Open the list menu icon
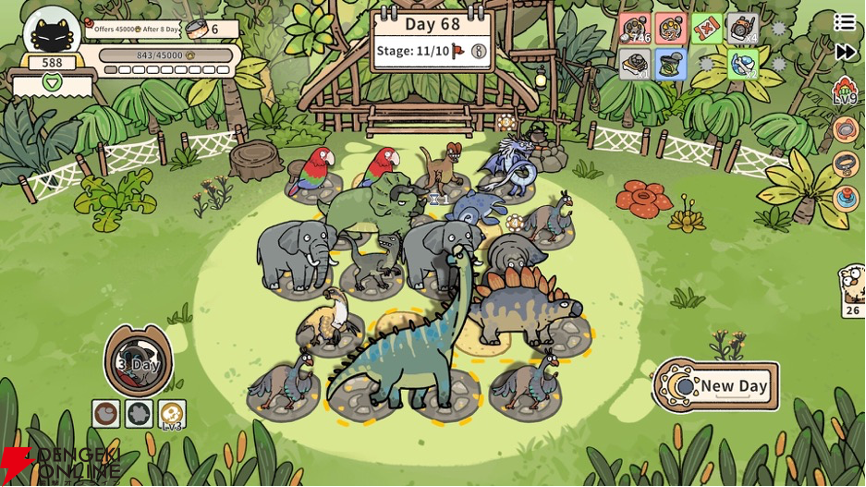Viewport: 866px width, 487px height. point(845,21)
